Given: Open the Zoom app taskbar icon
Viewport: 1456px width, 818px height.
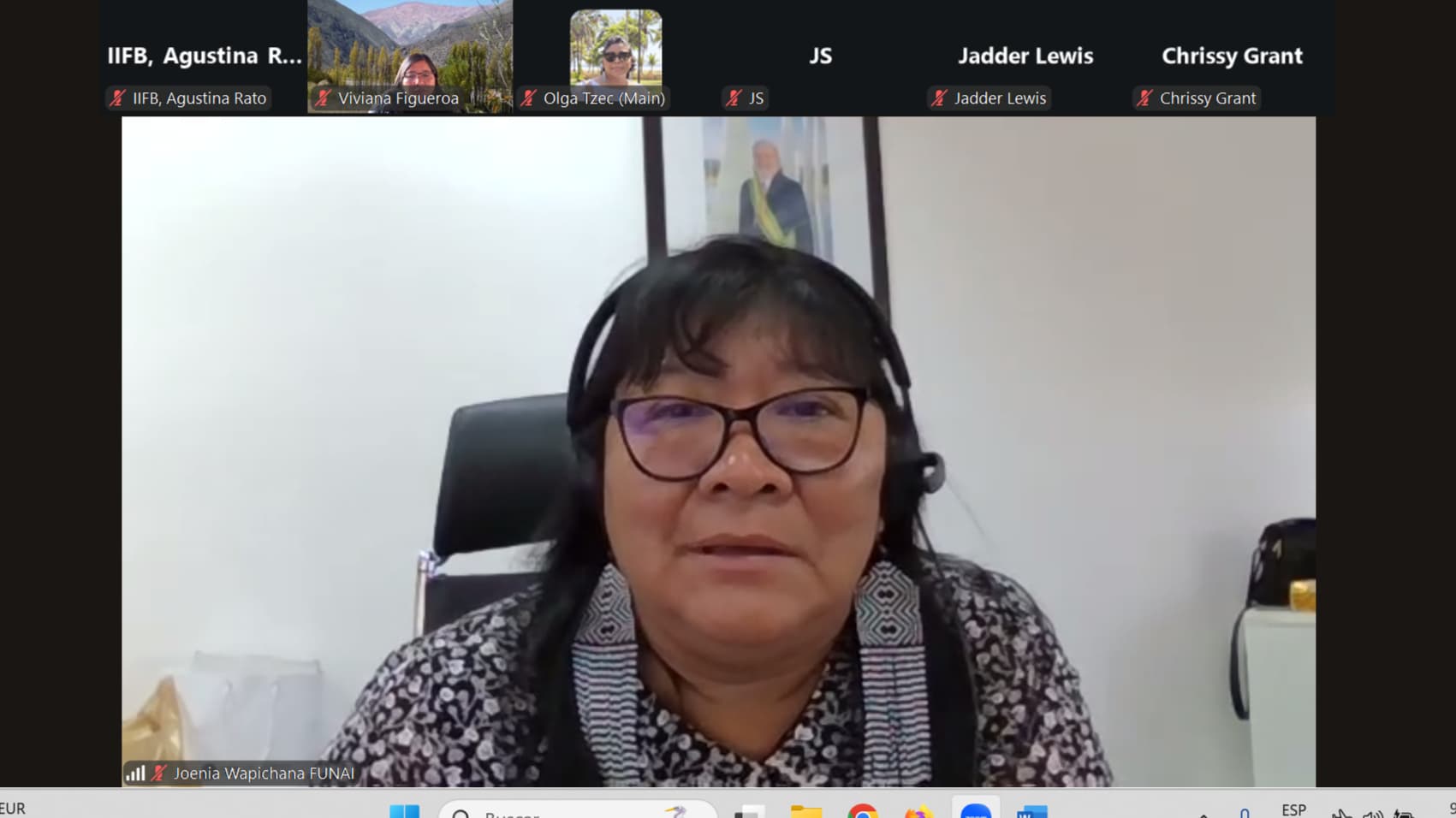Looking at the screenshot, I should 976,811.
